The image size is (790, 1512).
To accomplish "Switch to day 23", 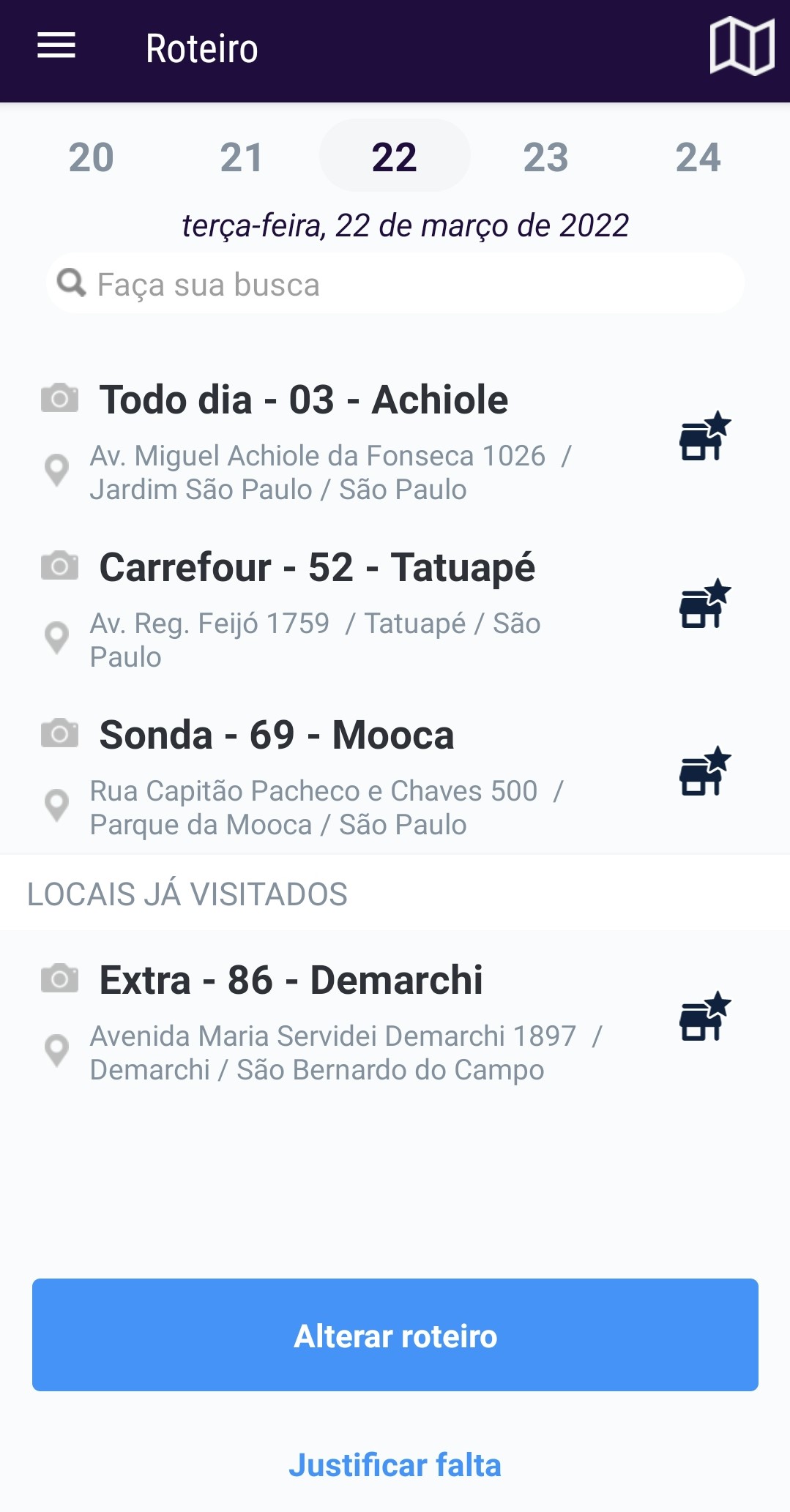I will click(x=545, y=157).
